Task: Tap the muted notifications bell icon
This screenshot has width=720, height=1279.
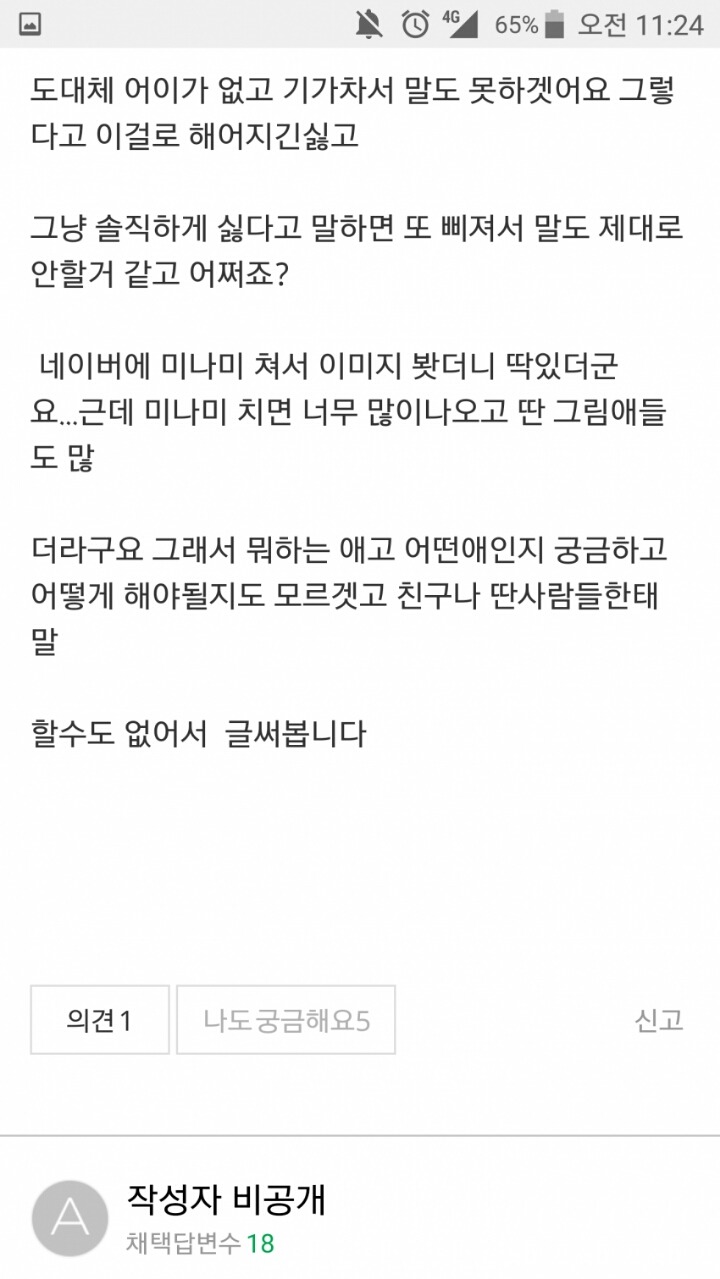Action: coord(371,25)
